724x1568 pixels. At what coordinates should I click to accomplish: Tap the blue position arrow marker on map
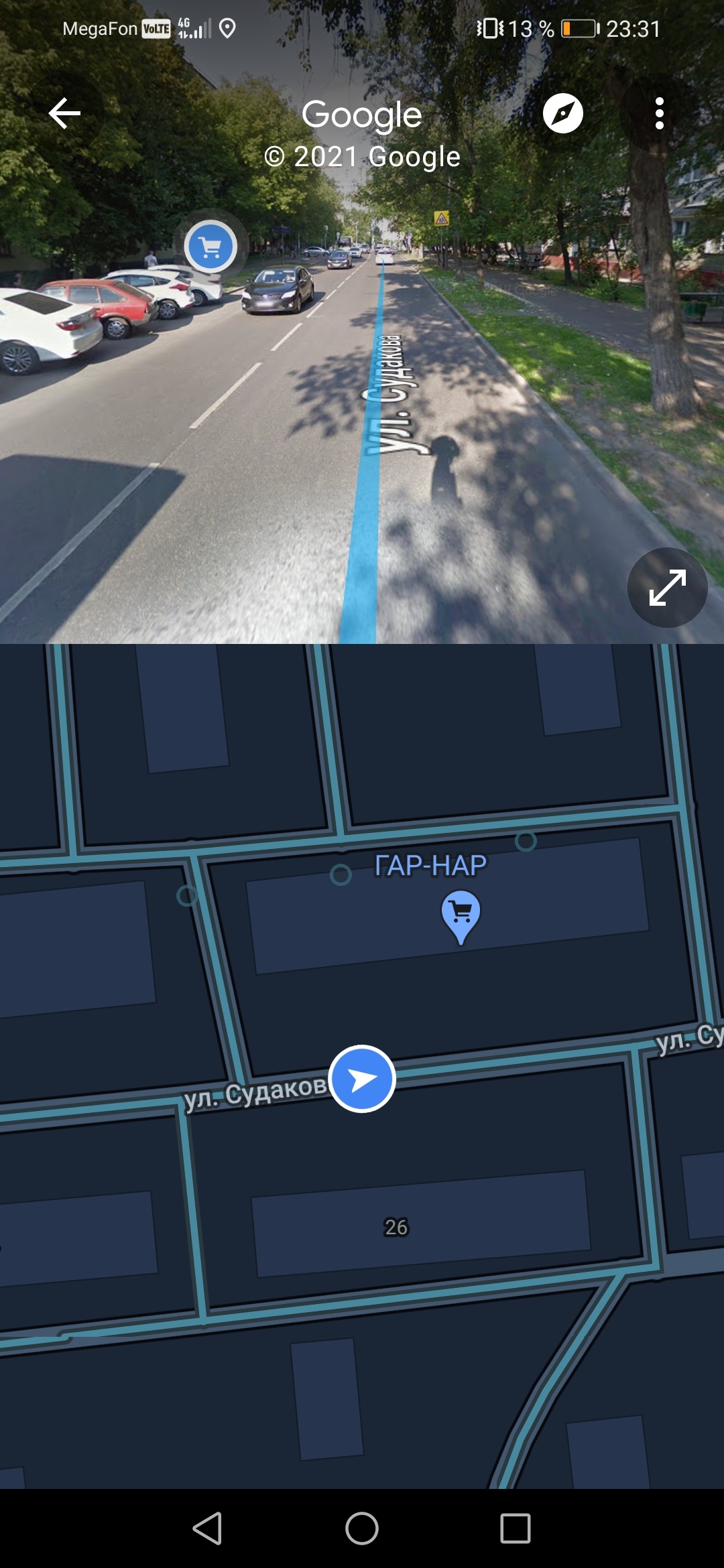point(362,1079)
